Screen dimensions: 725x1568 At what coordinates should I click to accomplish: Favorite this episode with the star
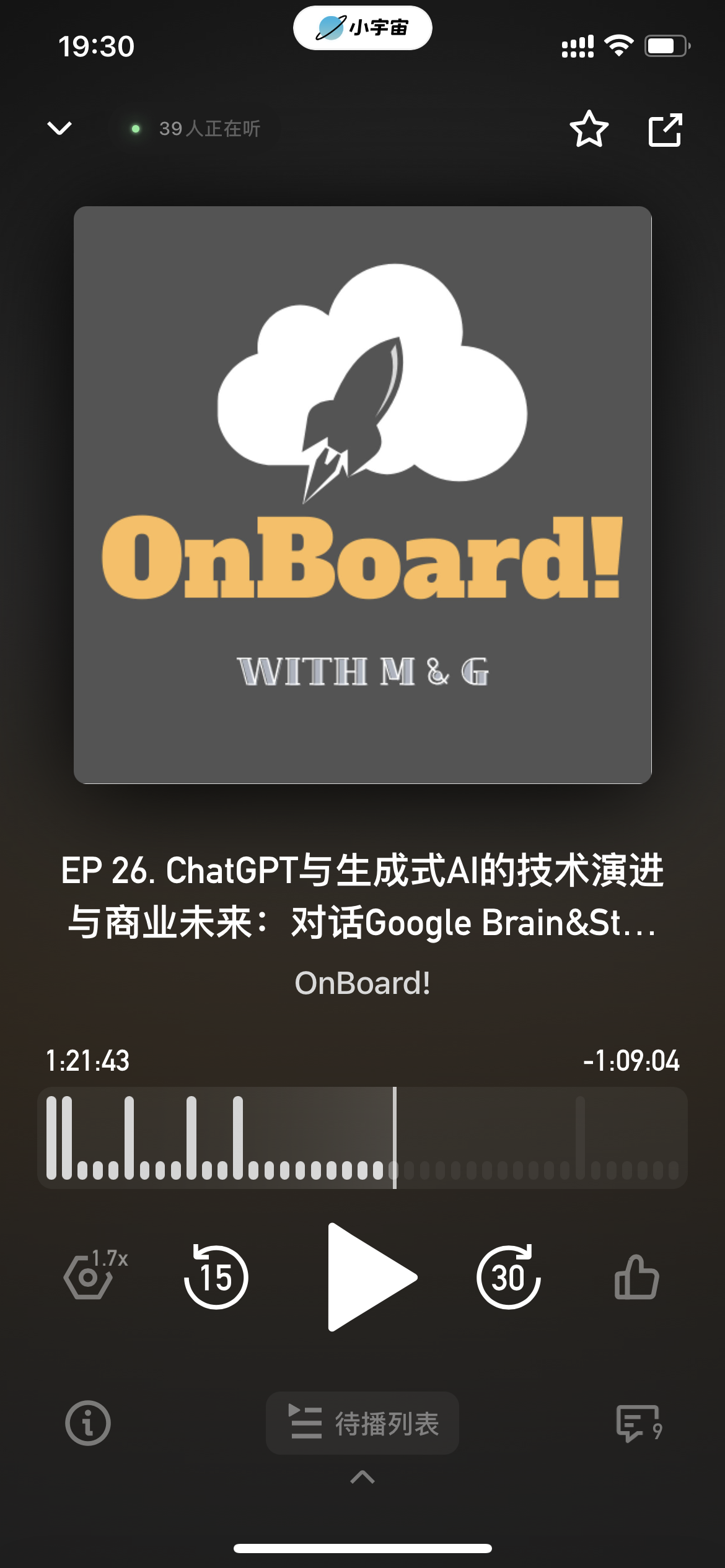point(589,129)
